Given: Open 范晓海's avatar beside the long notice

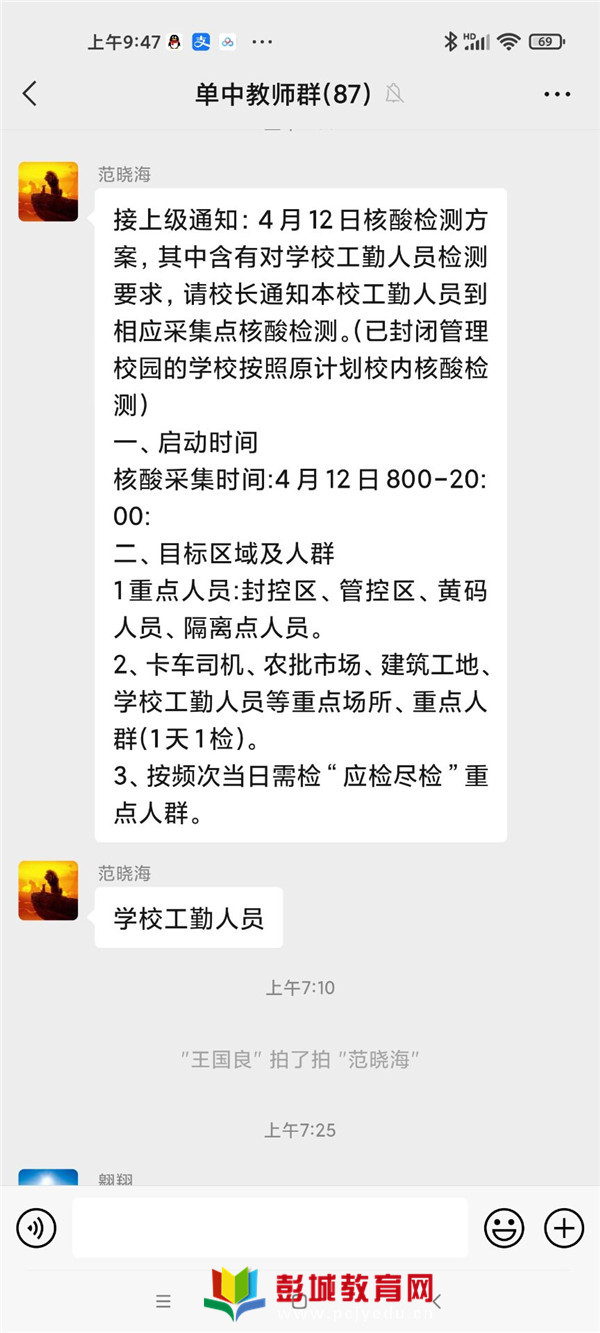Looking at the screenshot, I should click(48, 191).
